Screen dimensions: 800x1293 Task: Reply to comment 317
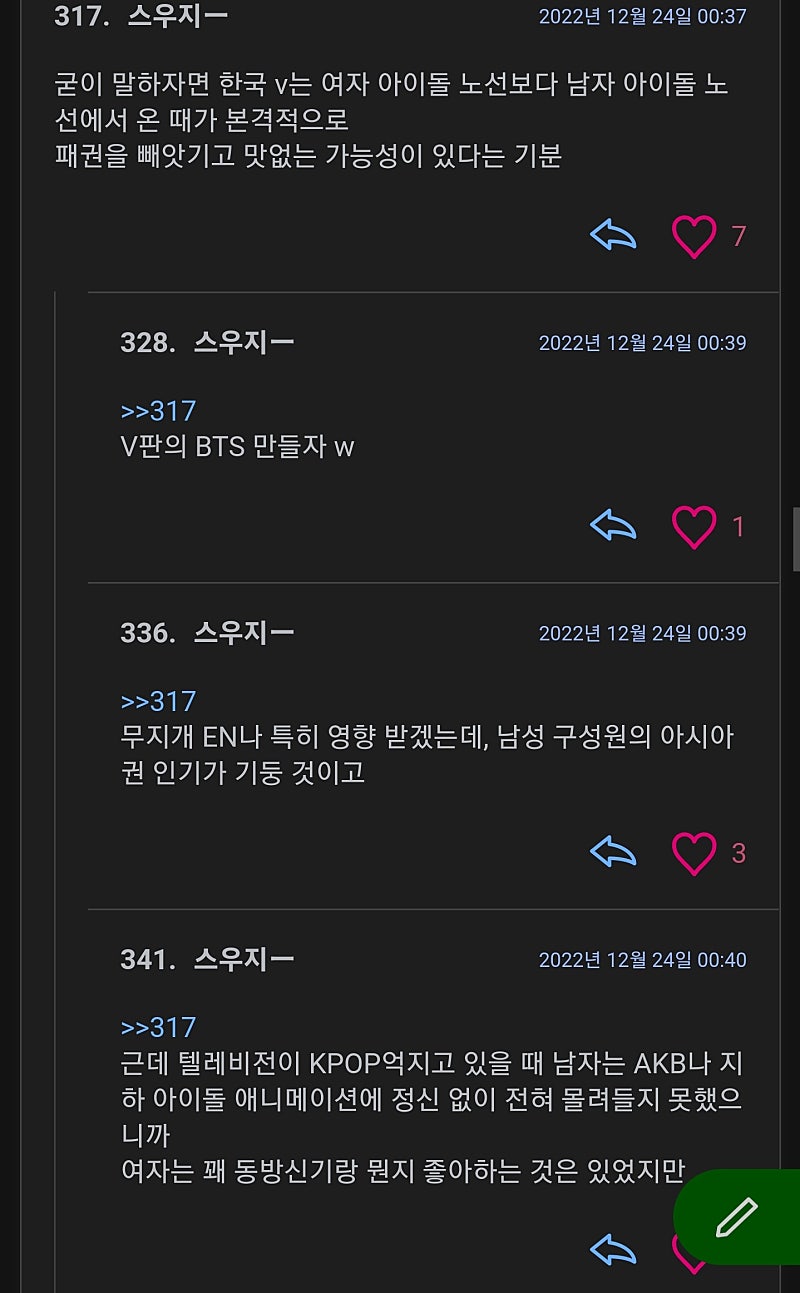[613, 236]
